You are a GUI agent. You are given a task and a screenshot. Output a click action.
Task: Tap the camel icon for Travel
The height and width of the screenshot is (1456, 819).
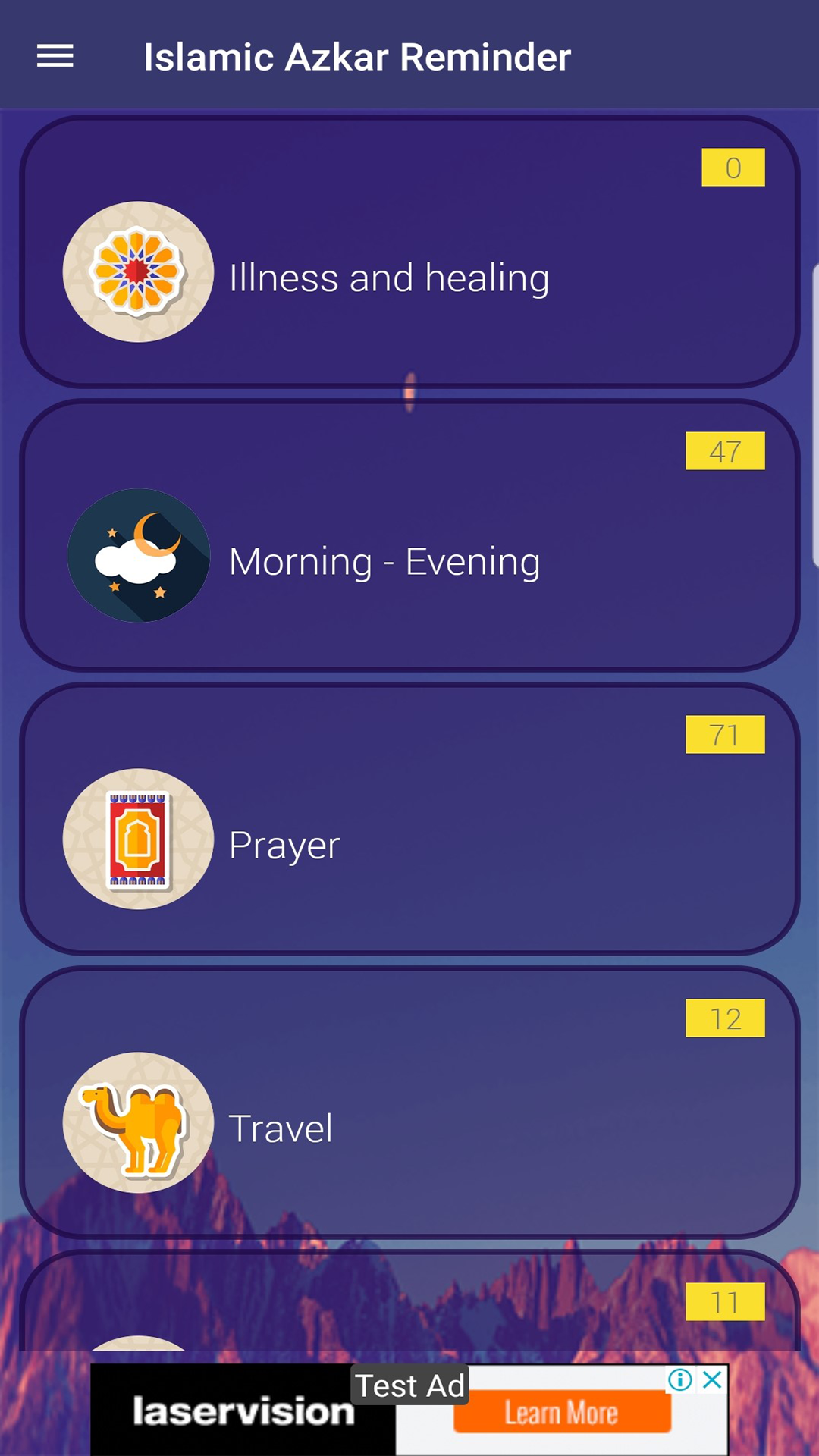click(x=139, y=1124)
